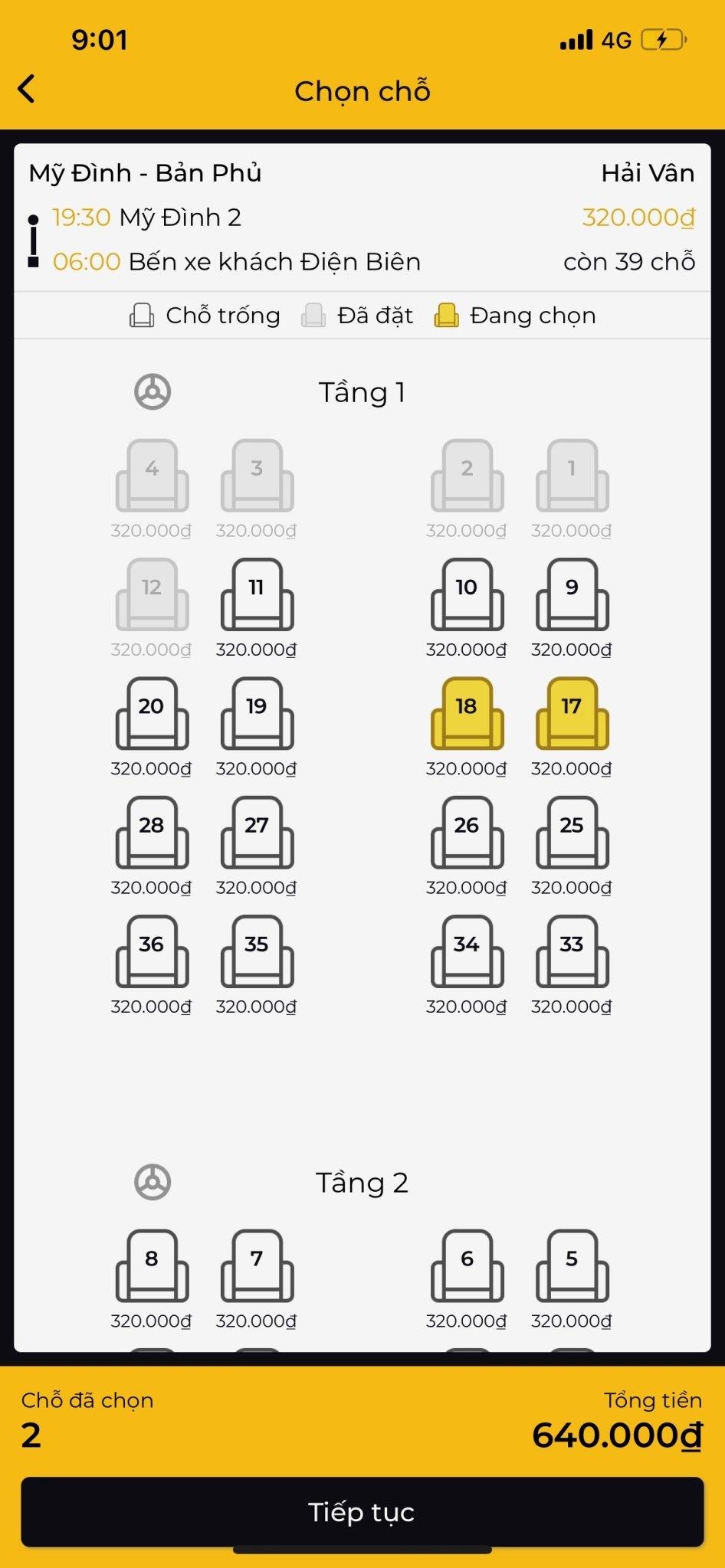Select seat 11 on Tầng 1
Viewport: 725px width, 1568px height.
(257, 594)
